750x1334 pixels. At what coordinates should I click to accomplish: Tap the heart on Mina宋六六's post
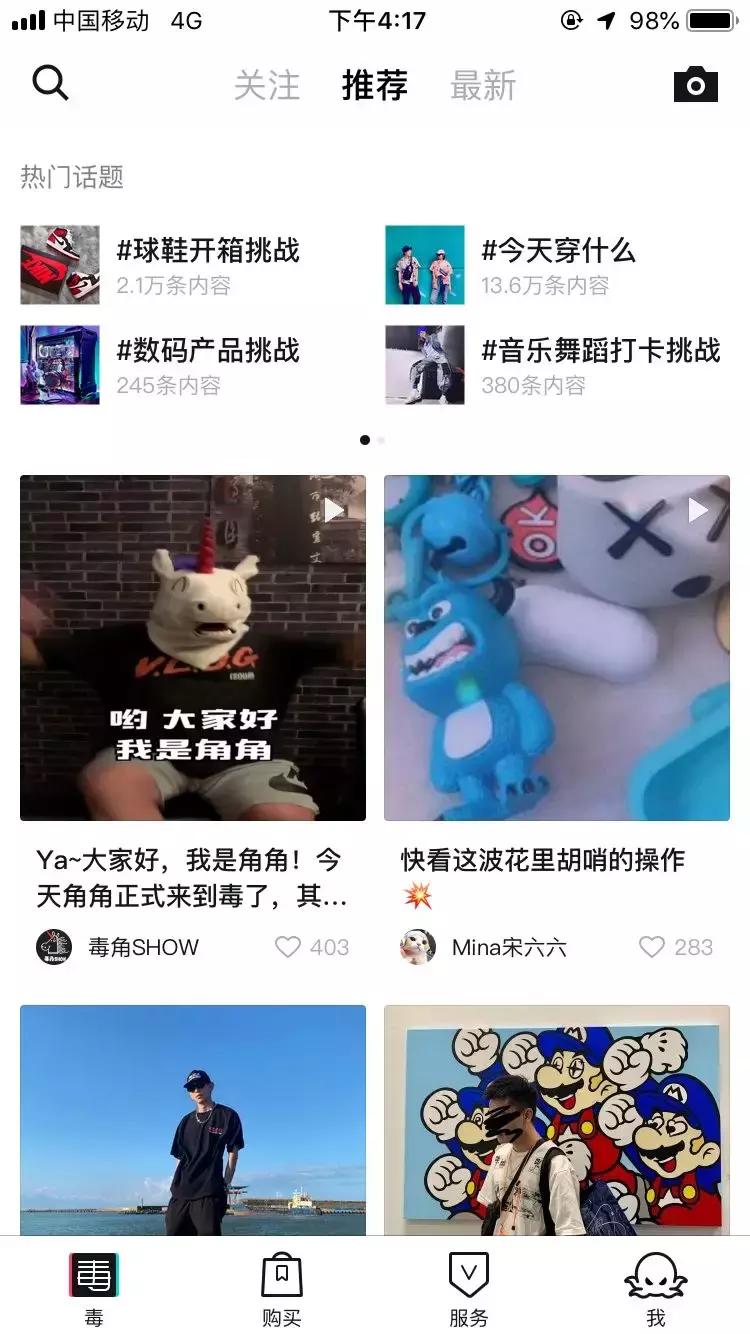(653, 946)
